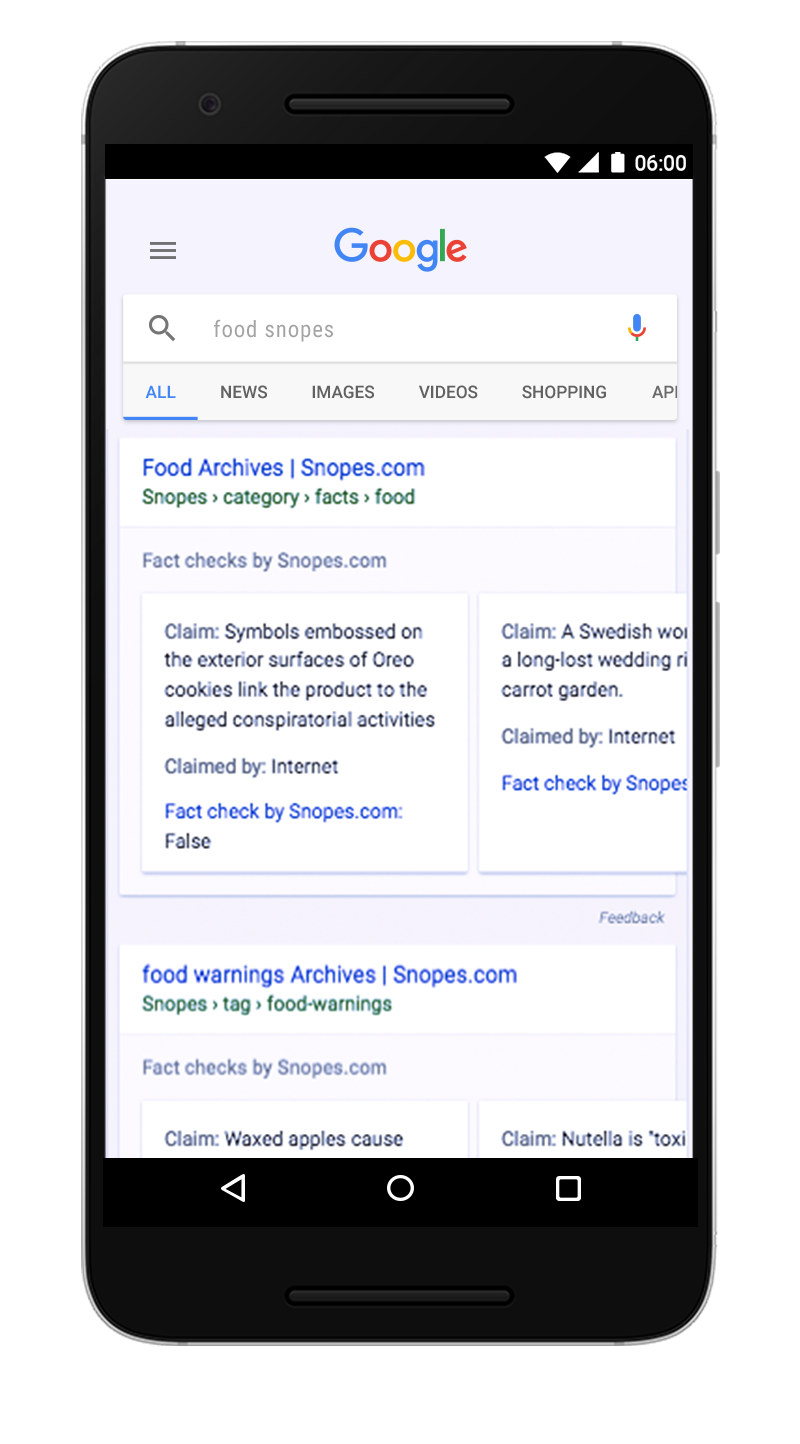Viewport: 800px width, 1444px height.
Task: Open the Oreo cookies fact check by Snopes.com
Action: (x=283, y=811)
